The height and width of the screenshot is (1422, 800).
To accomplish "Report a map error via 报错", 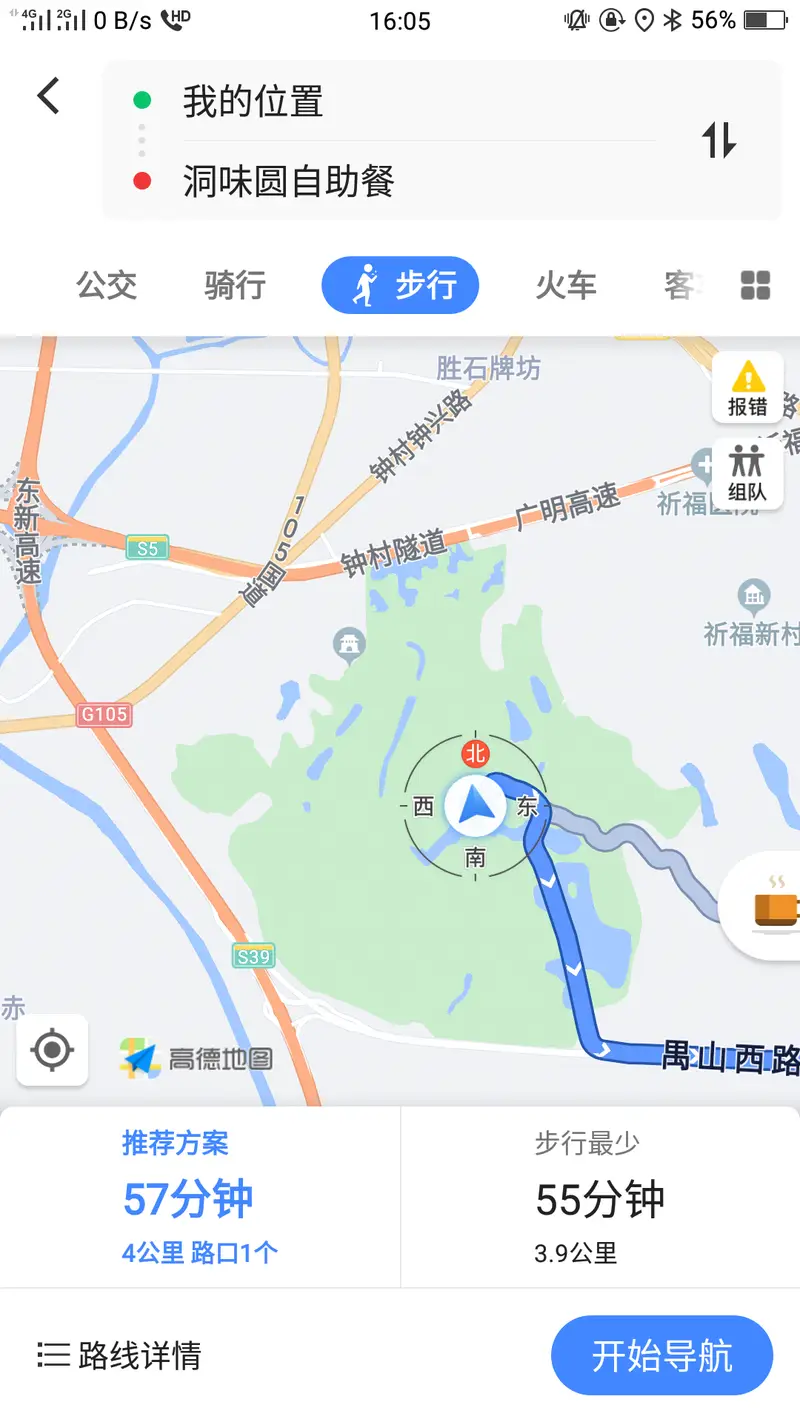I will click(747, 389).
